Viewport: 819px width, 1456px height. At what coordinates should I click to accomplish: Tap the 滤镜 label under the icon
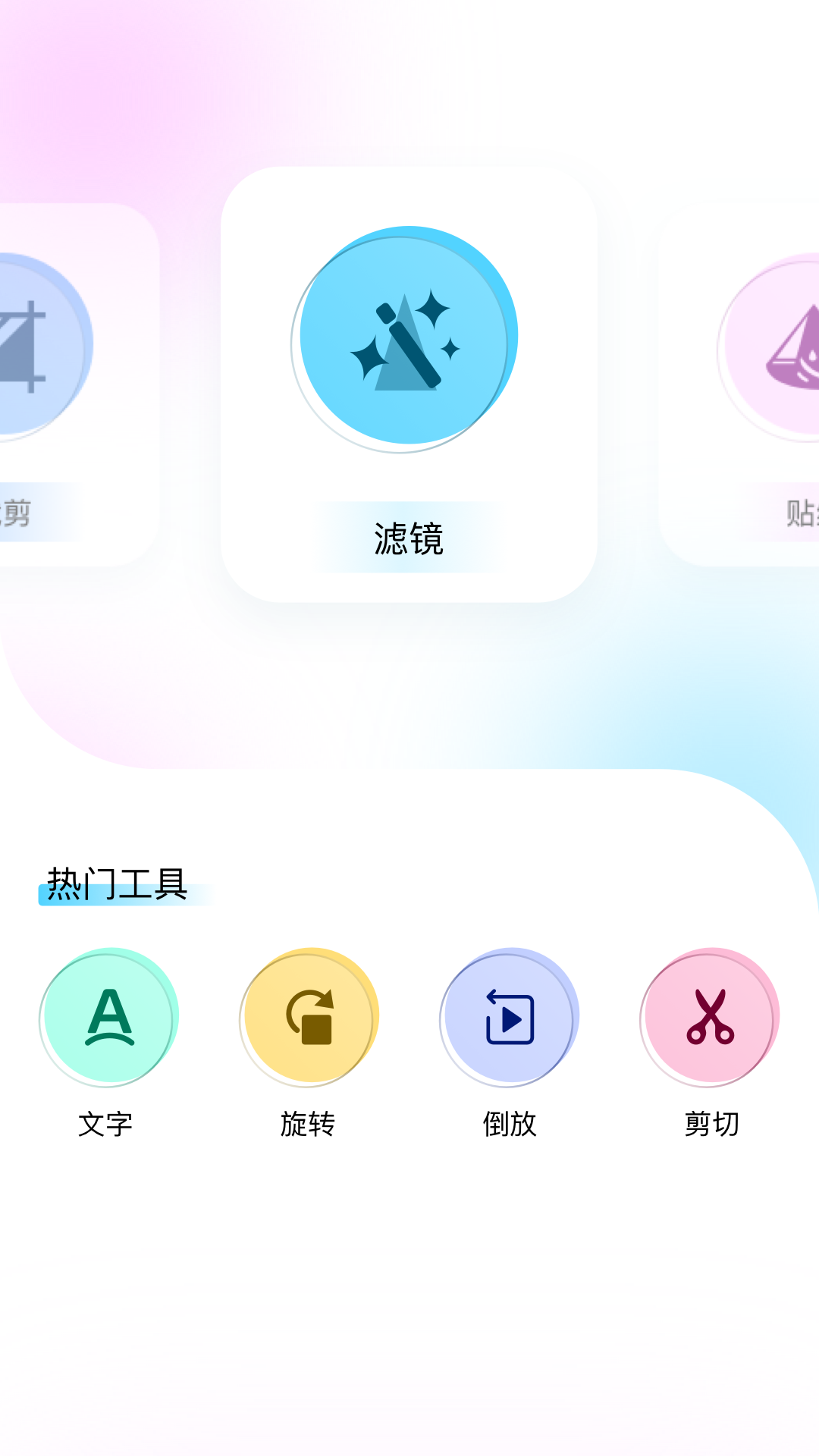pos(407,536)
